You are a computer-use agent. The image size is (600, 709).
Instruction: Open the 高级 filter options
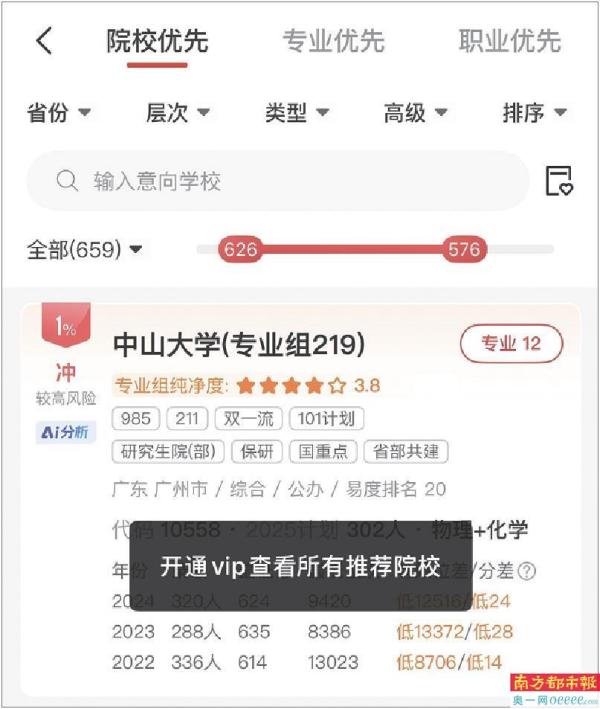pos(416,113)
